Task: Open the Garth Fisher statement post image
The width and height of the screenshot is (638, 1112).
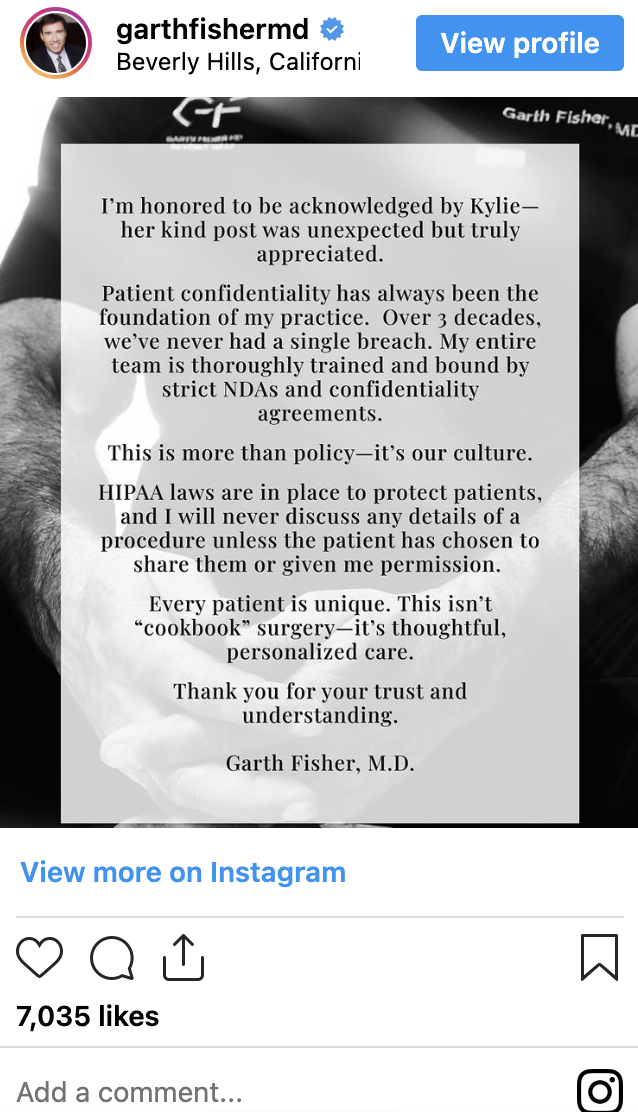Action: (319, 462)
